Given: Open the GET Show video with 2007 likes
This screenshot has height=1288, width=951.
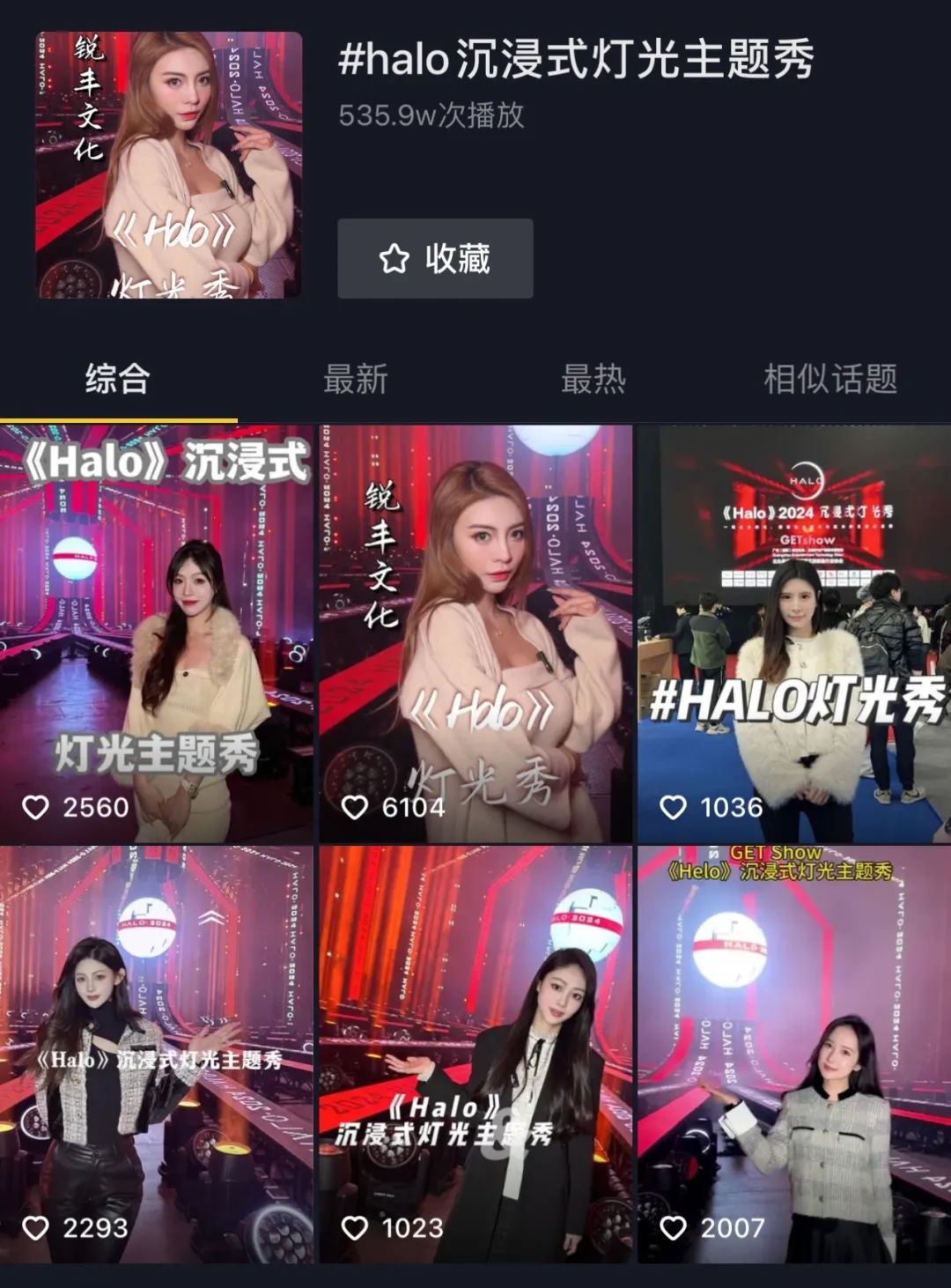Looking at the screenshot, I should (793, 1054).
